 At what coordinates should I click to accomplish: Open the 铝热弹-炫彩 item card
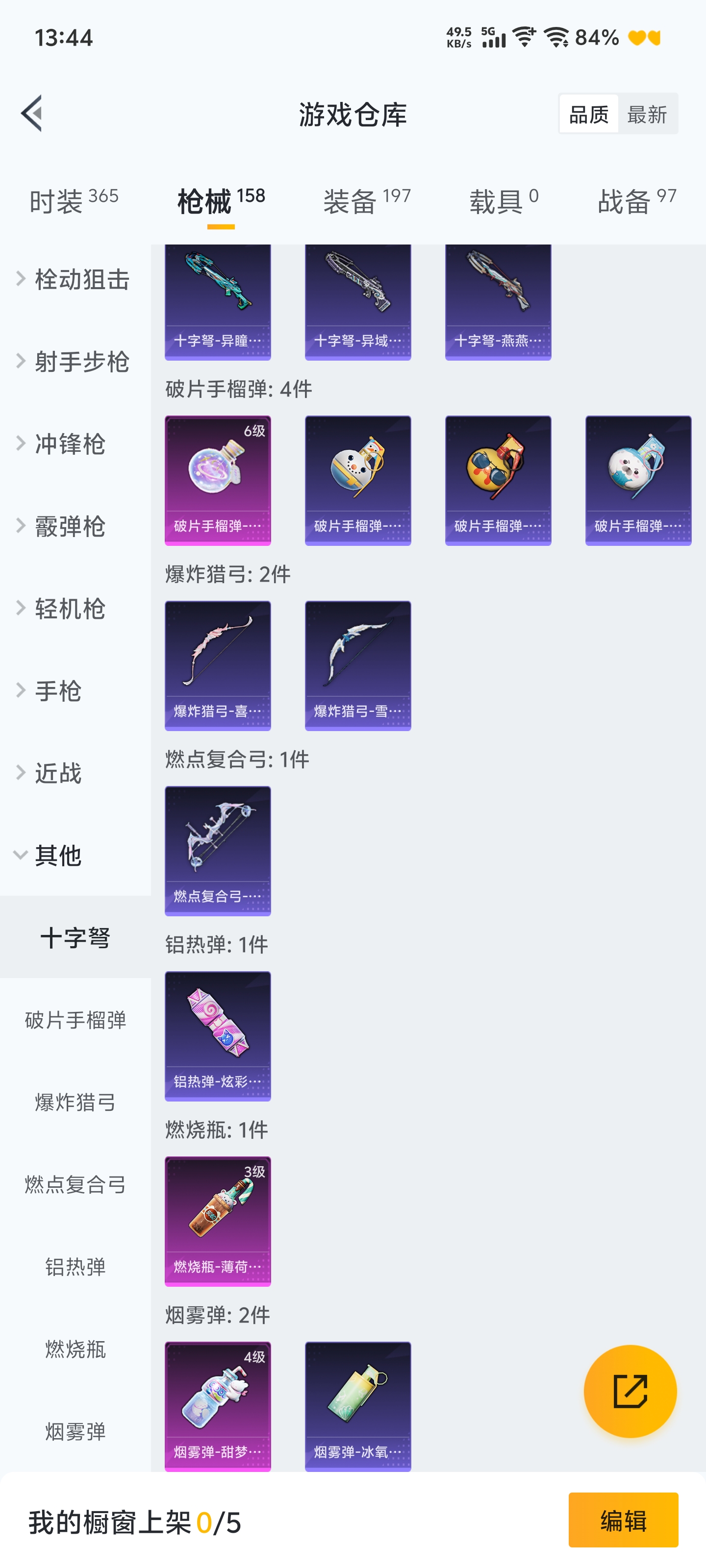point(218,1035)
